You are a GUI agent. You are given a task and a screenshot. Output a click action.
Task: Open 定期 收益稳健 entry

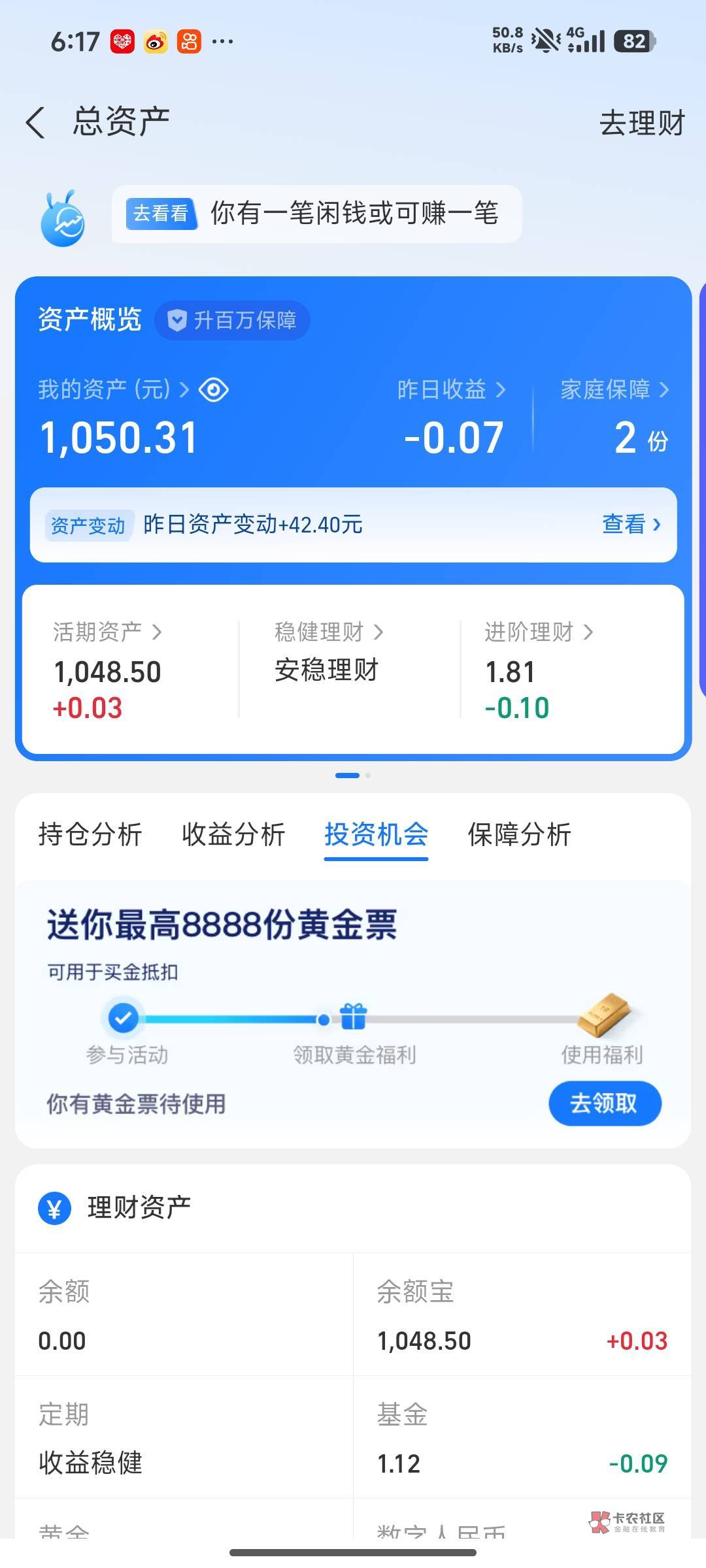coord(184,1437)
